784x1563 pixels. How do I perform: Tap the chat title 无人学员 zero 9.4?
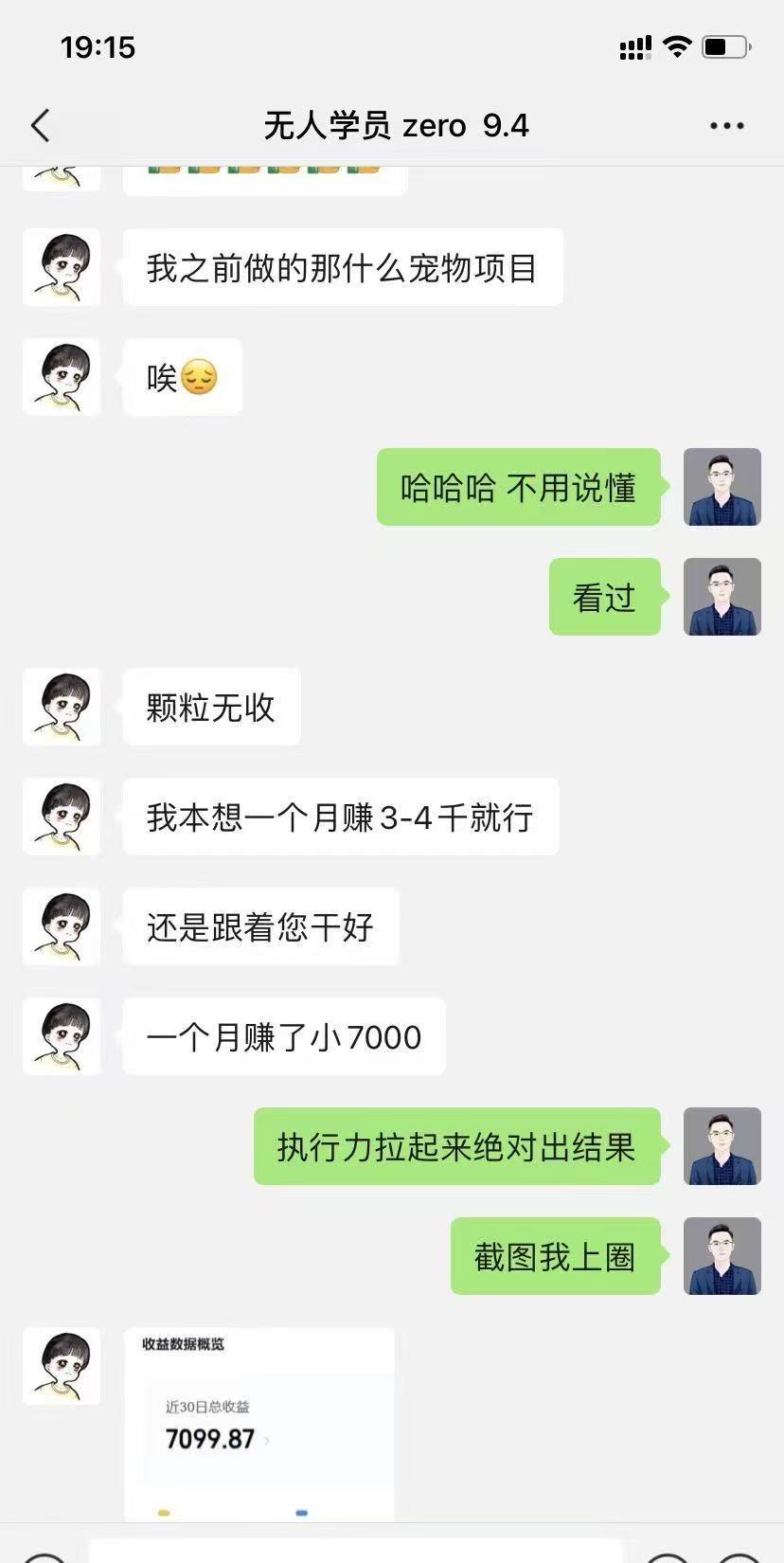pos(392,124)
